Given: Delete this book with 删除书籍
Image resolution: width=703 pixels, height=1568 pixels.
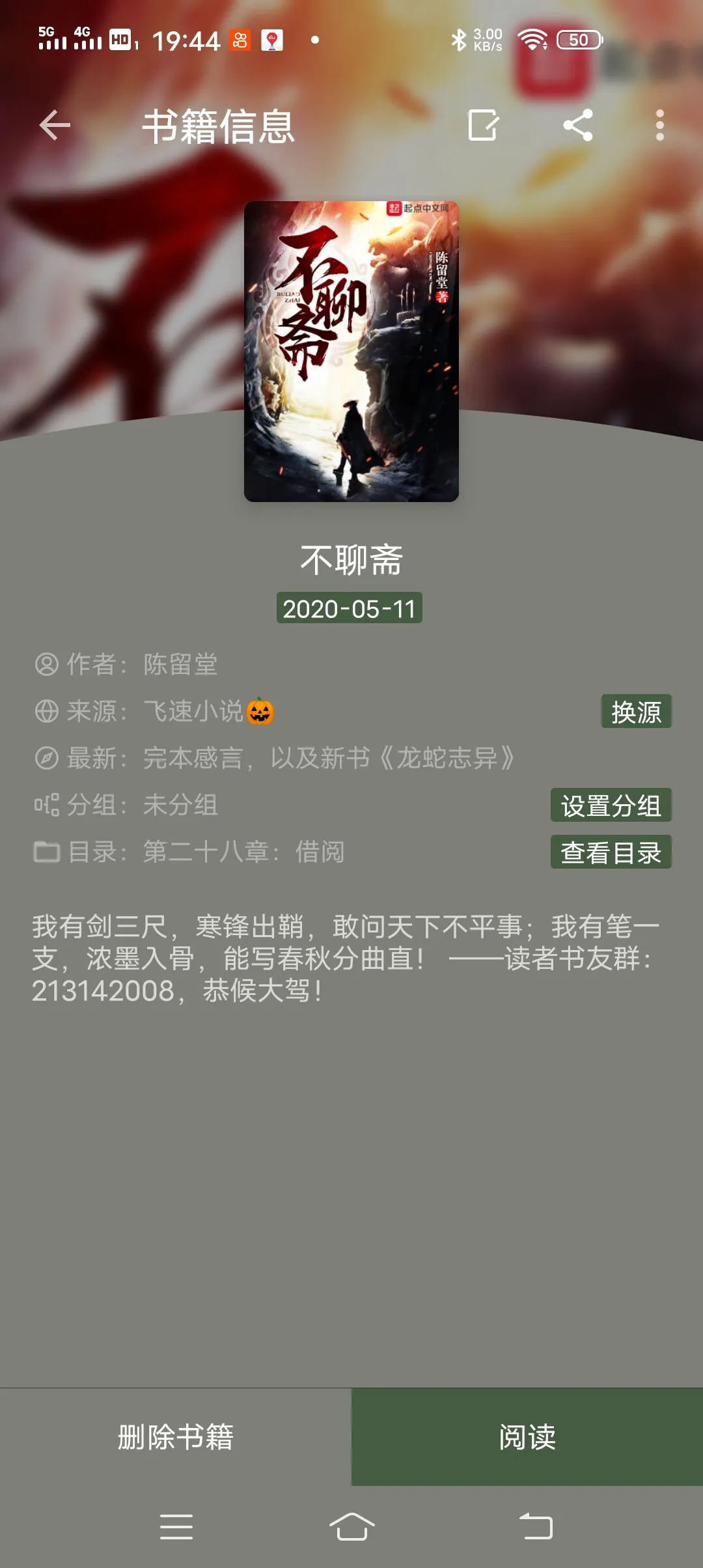Looking at the screenshot, I should [176, 1437].
